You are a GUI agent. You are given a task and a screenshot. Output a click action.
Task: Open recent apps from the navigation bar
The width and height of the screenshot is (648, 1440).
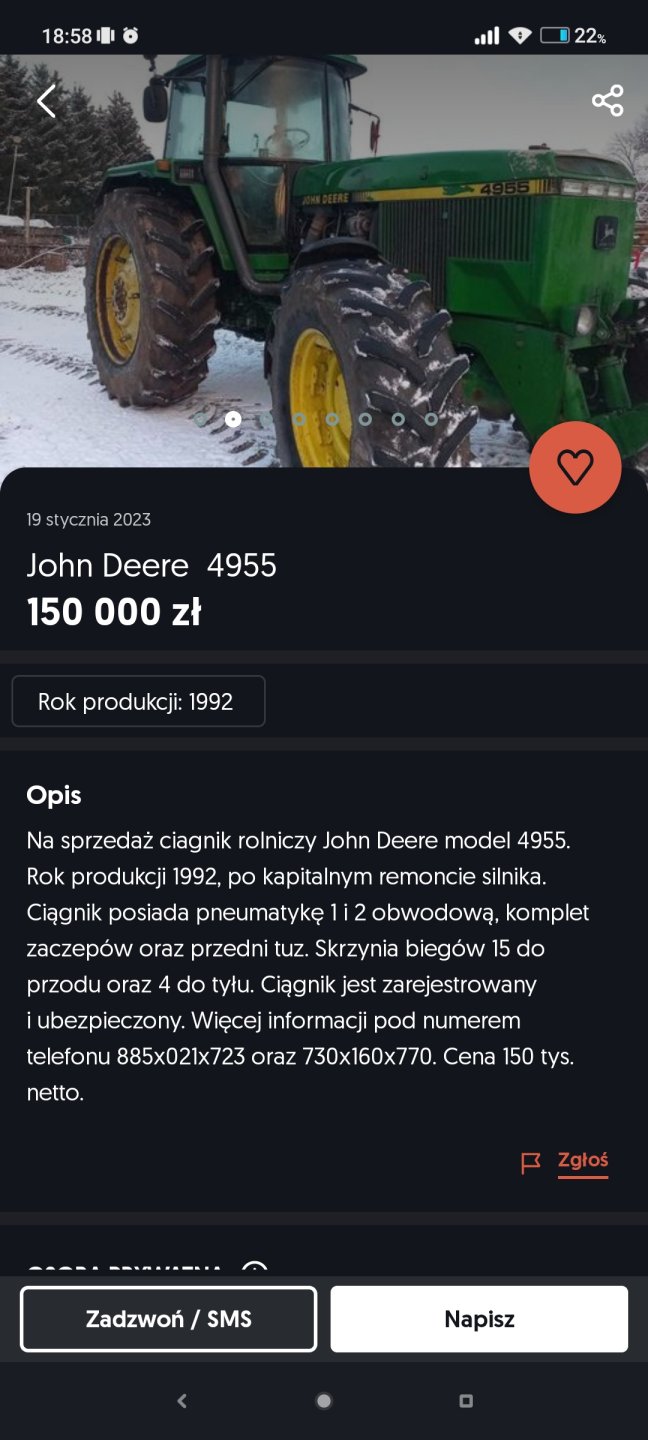coord(466,1401)
